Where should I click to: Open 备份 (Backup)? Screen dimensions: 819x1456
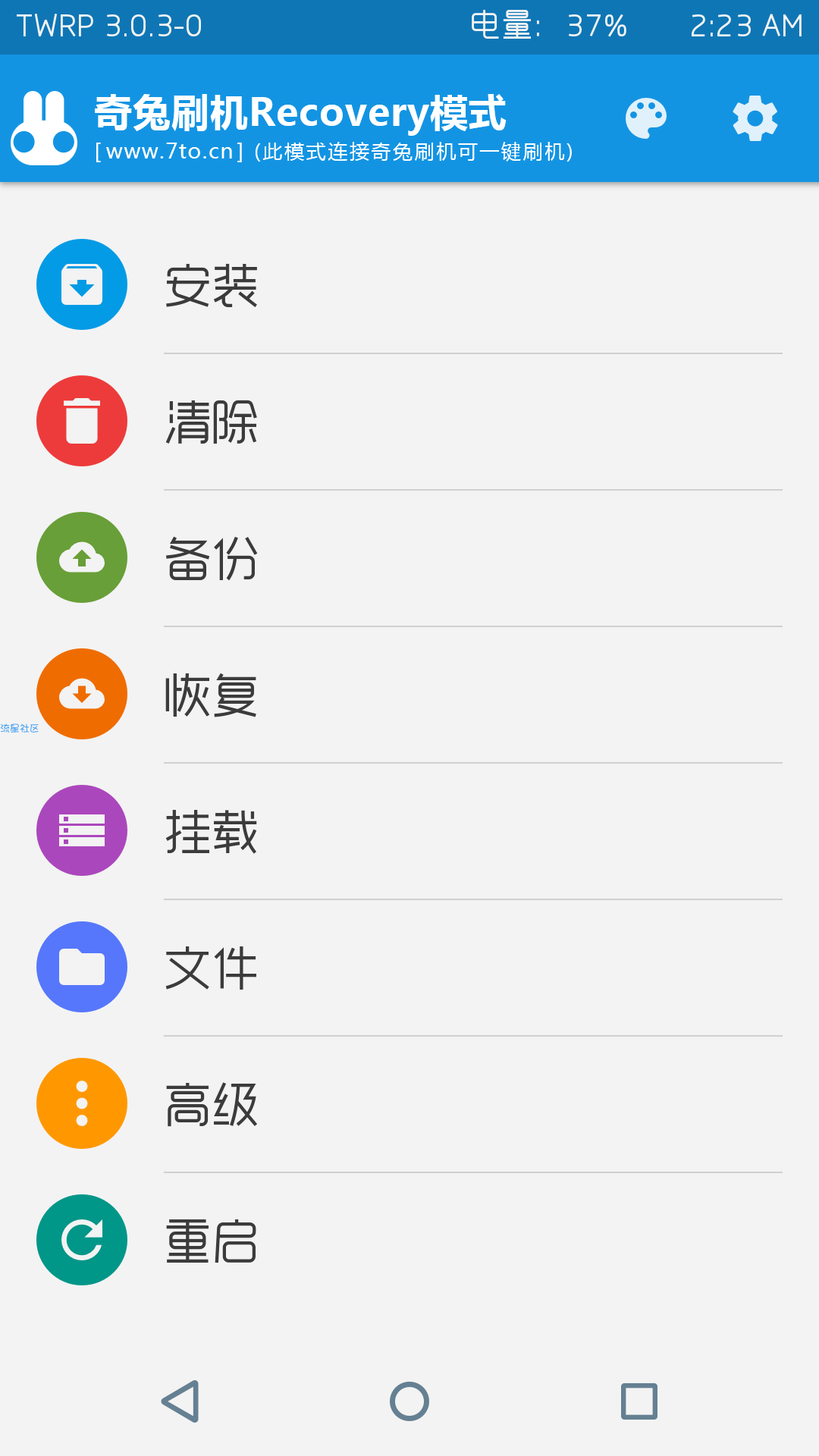pos(409,558)
